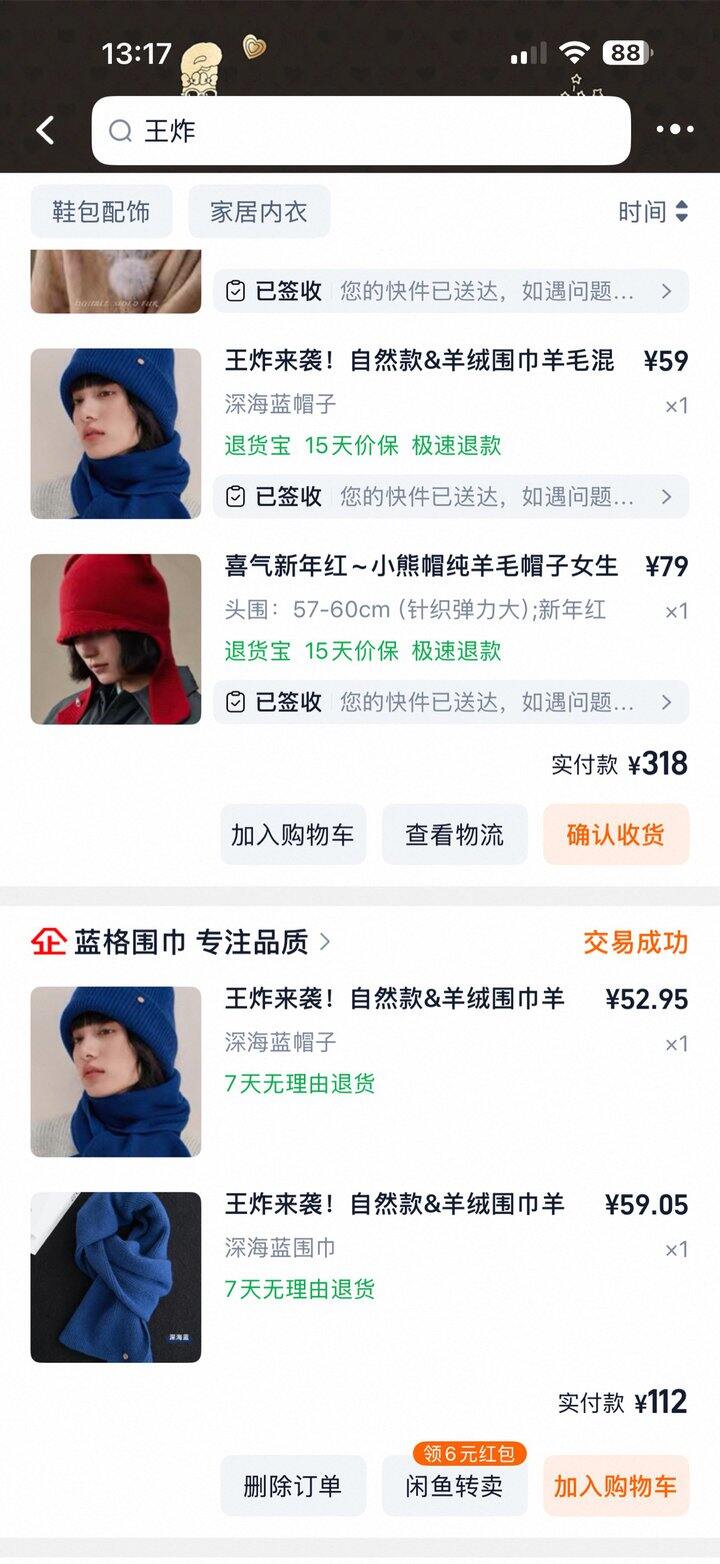
Task: Open ¥59 深海蓝帽子 order item
Action: pyautogui.click(x=418, y=361)
